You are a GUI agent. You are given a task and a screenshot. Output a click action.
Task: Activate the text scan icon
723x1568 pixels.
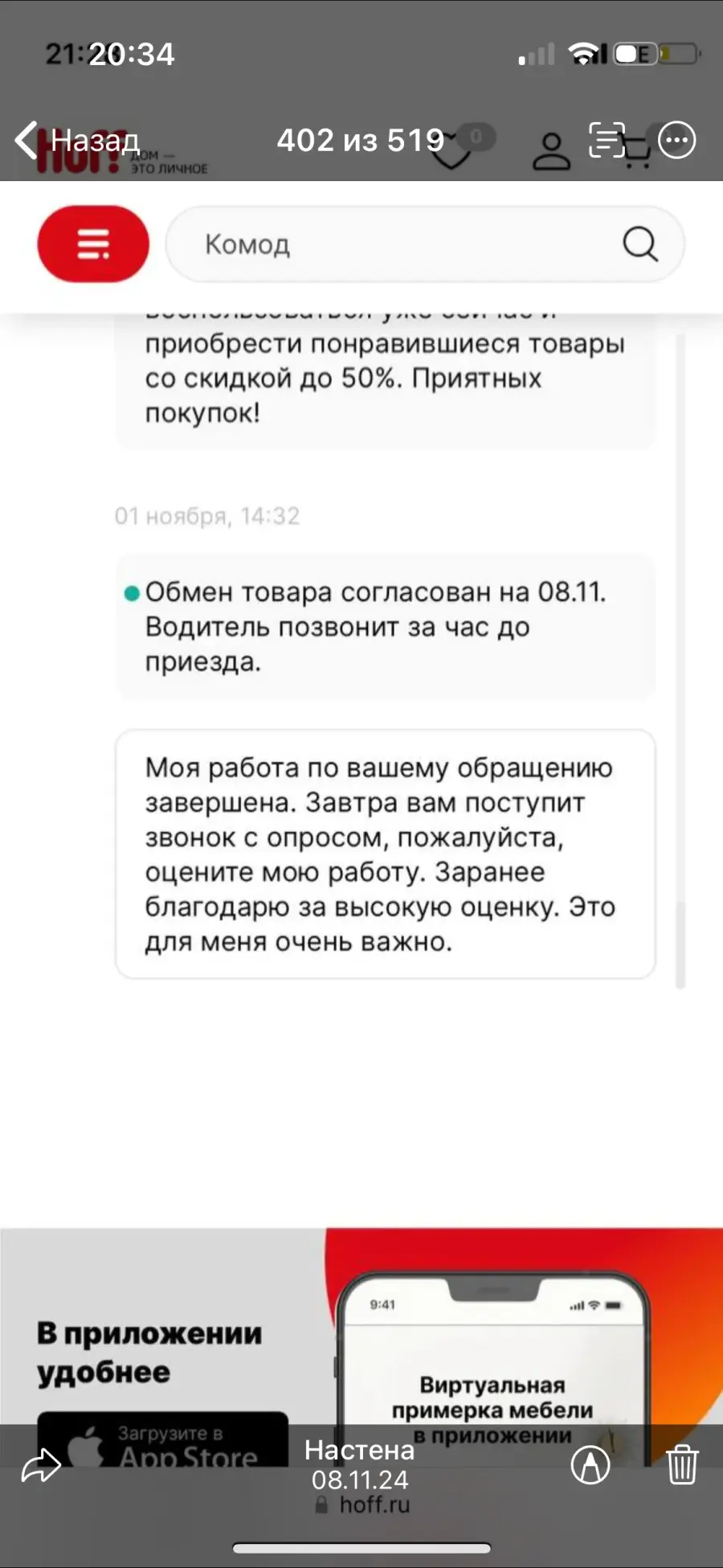coord(607,141)
